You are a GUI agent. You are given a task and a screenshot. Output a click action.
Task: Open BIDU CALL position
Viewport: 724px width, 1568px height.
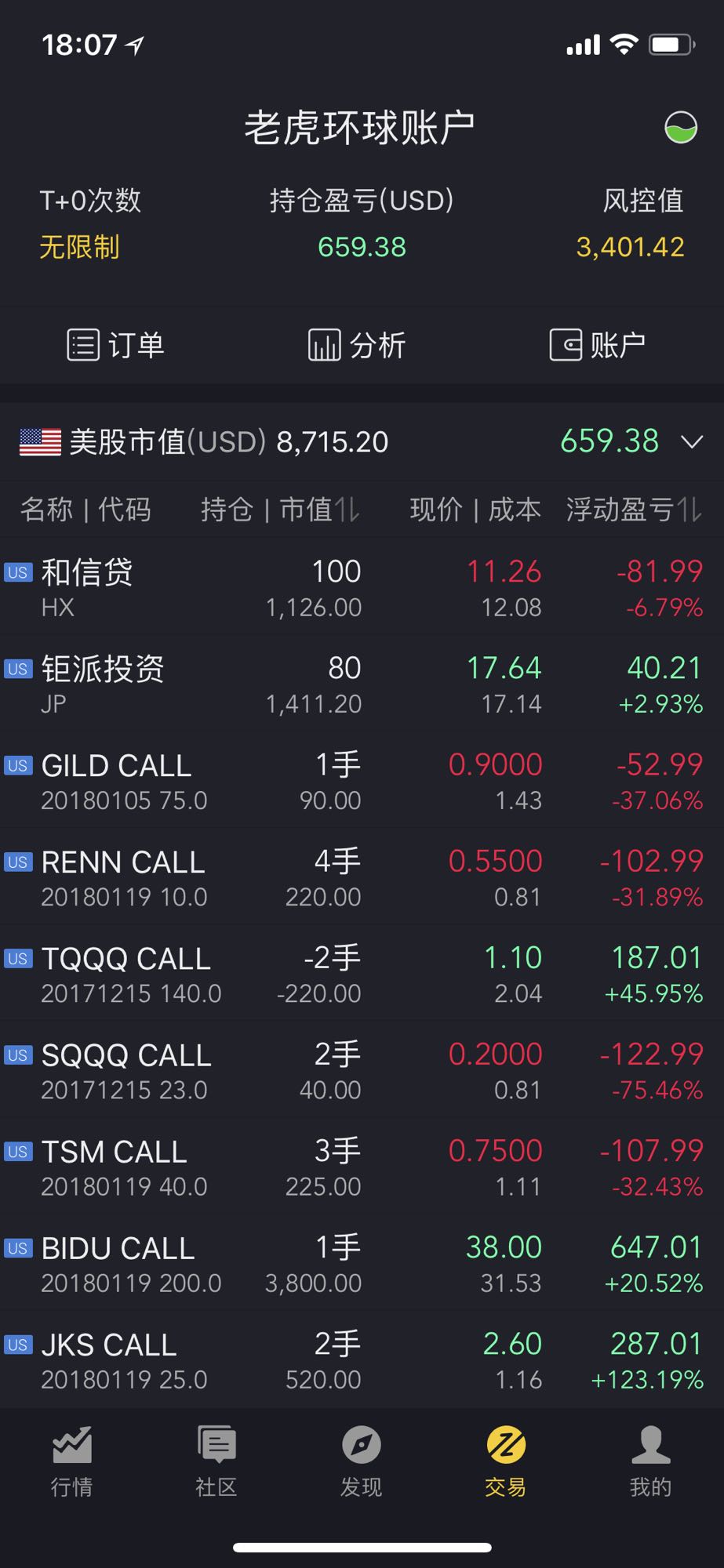pos(362,1262)
